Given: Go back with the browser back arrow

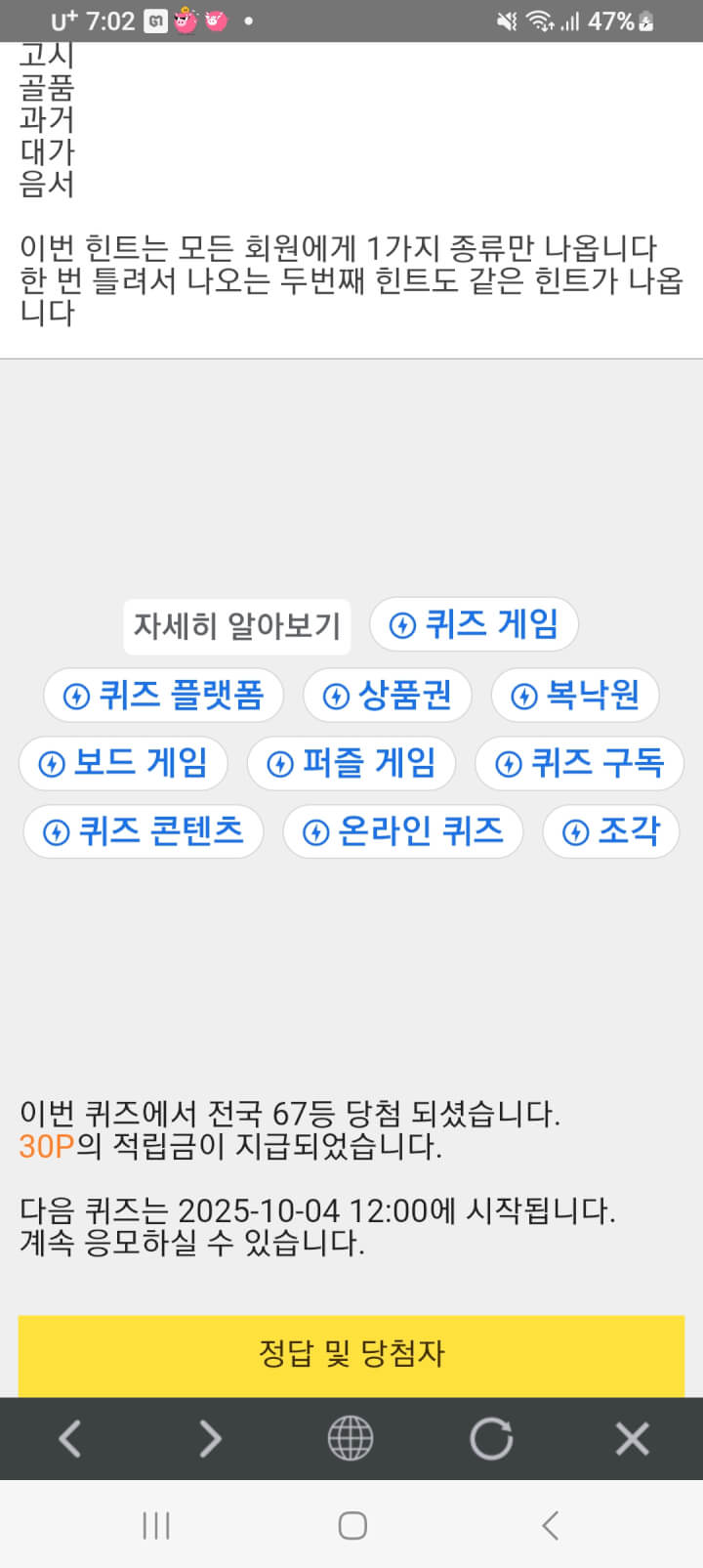Looking at the screenshot, I should (x=70, y=1439).
